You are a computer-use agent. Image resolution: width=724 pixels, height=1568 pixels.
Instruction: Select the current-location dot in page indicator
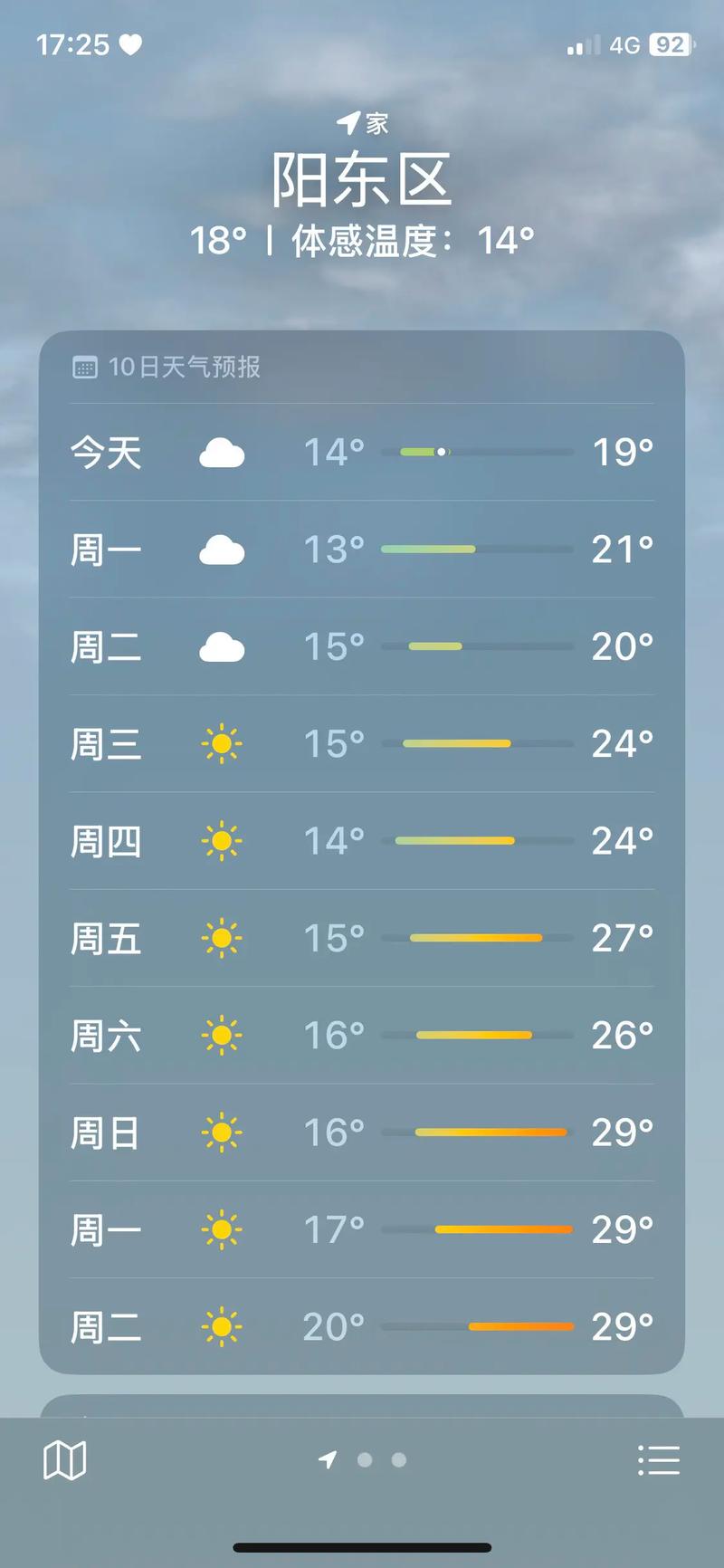coord(329,1460)
